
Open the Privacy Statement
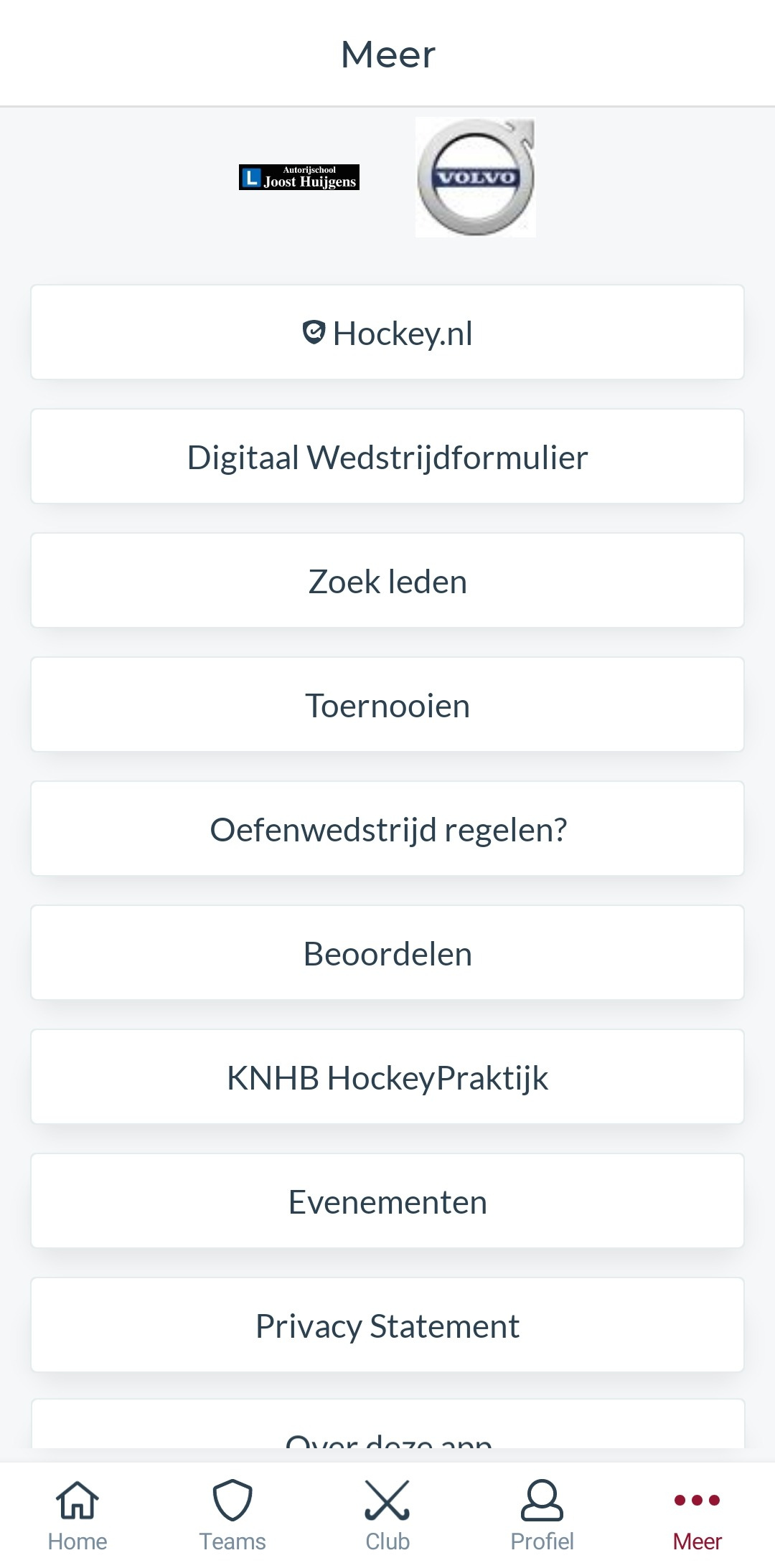click(x=387, y=1326)
